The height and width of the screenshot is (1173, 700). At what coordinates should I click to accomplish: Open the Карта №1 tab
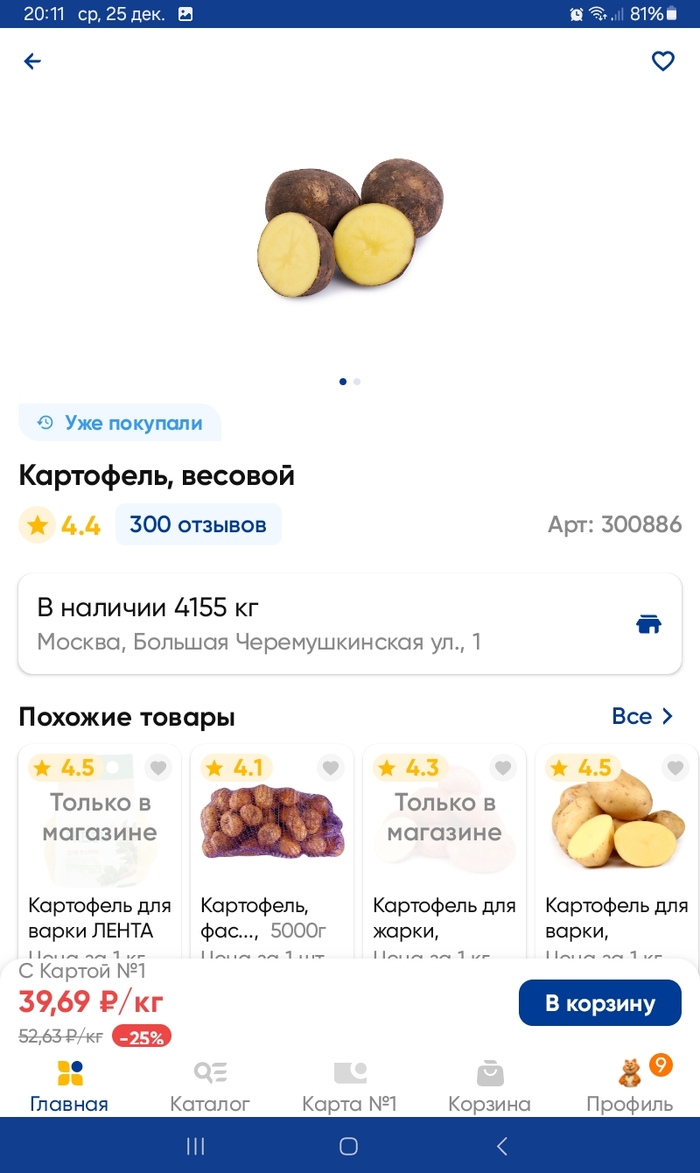350,1086
